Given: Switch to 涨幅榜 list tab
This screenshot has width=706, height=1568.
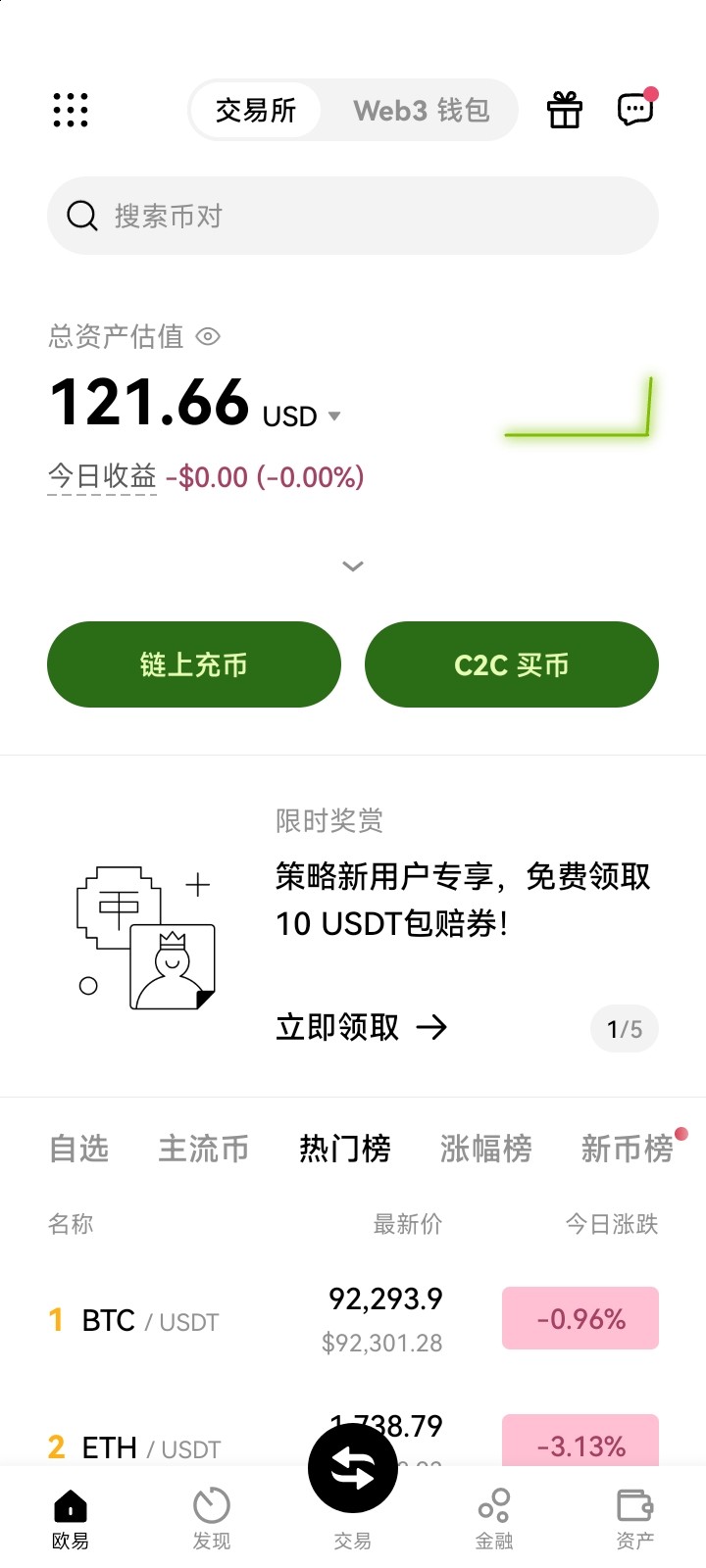Looking at the screenshot, I should pyautogui.click(x=486, y=1149).
